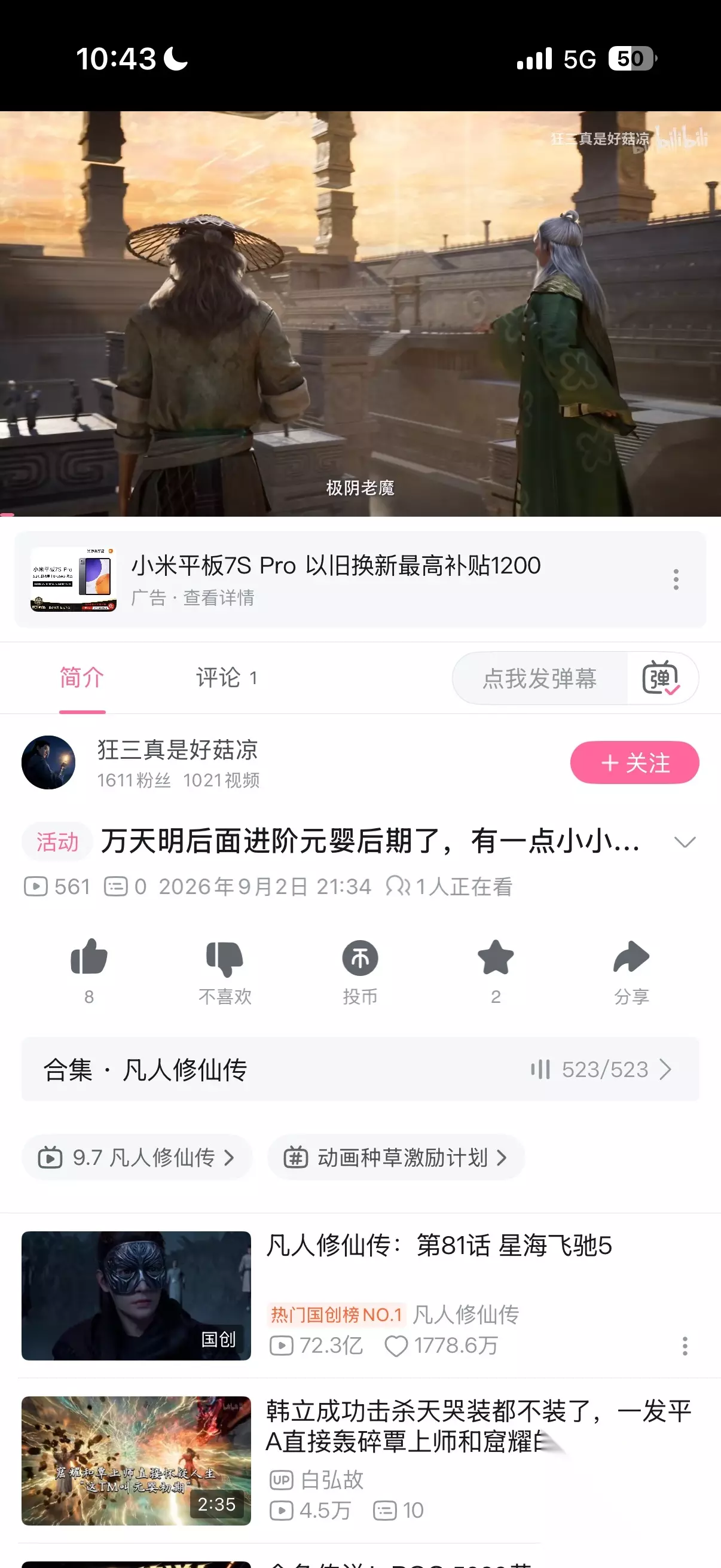Open 狂三真是好菇凉's profile avatar
721x1568 pixels.
(x=48, y=762)
